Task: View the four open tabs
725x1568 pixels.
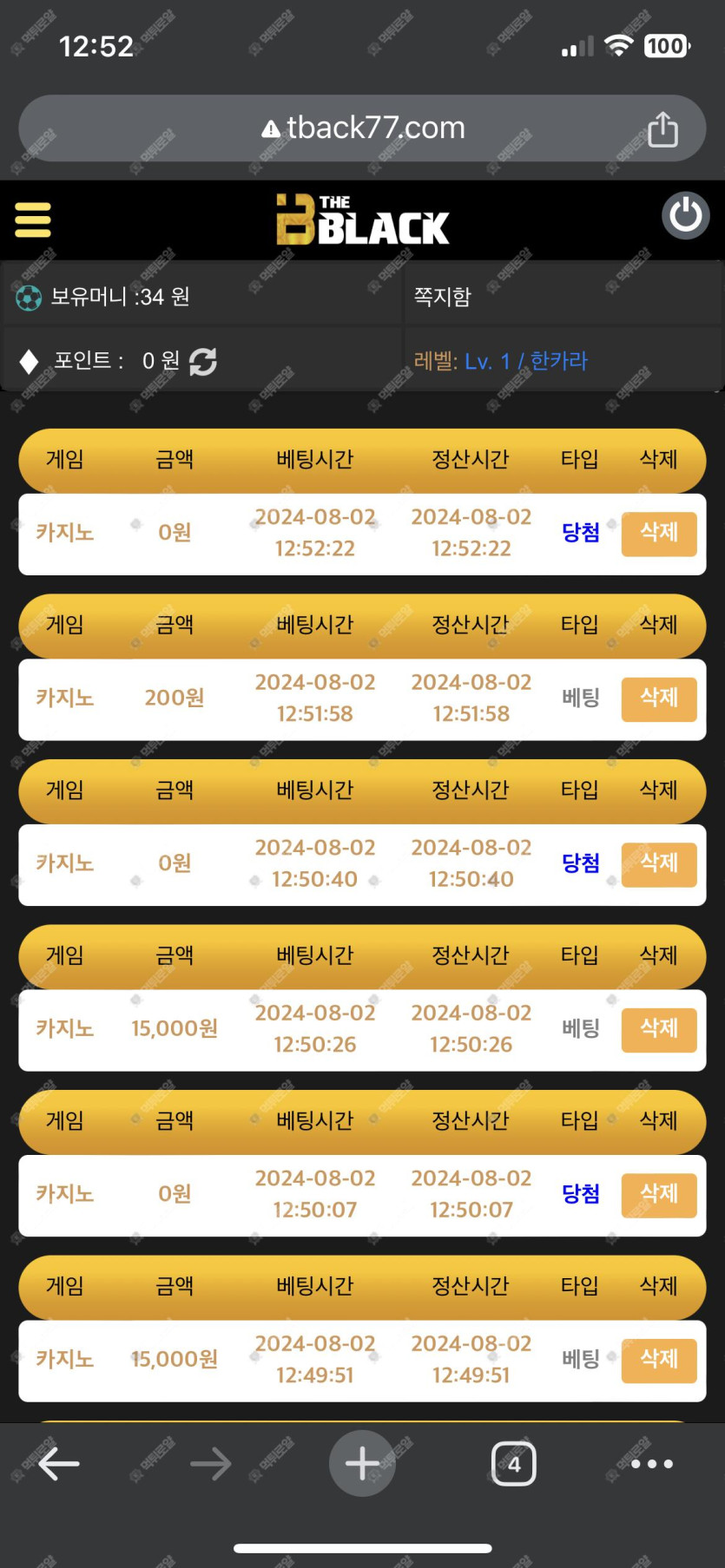Action: [513, 1464]
